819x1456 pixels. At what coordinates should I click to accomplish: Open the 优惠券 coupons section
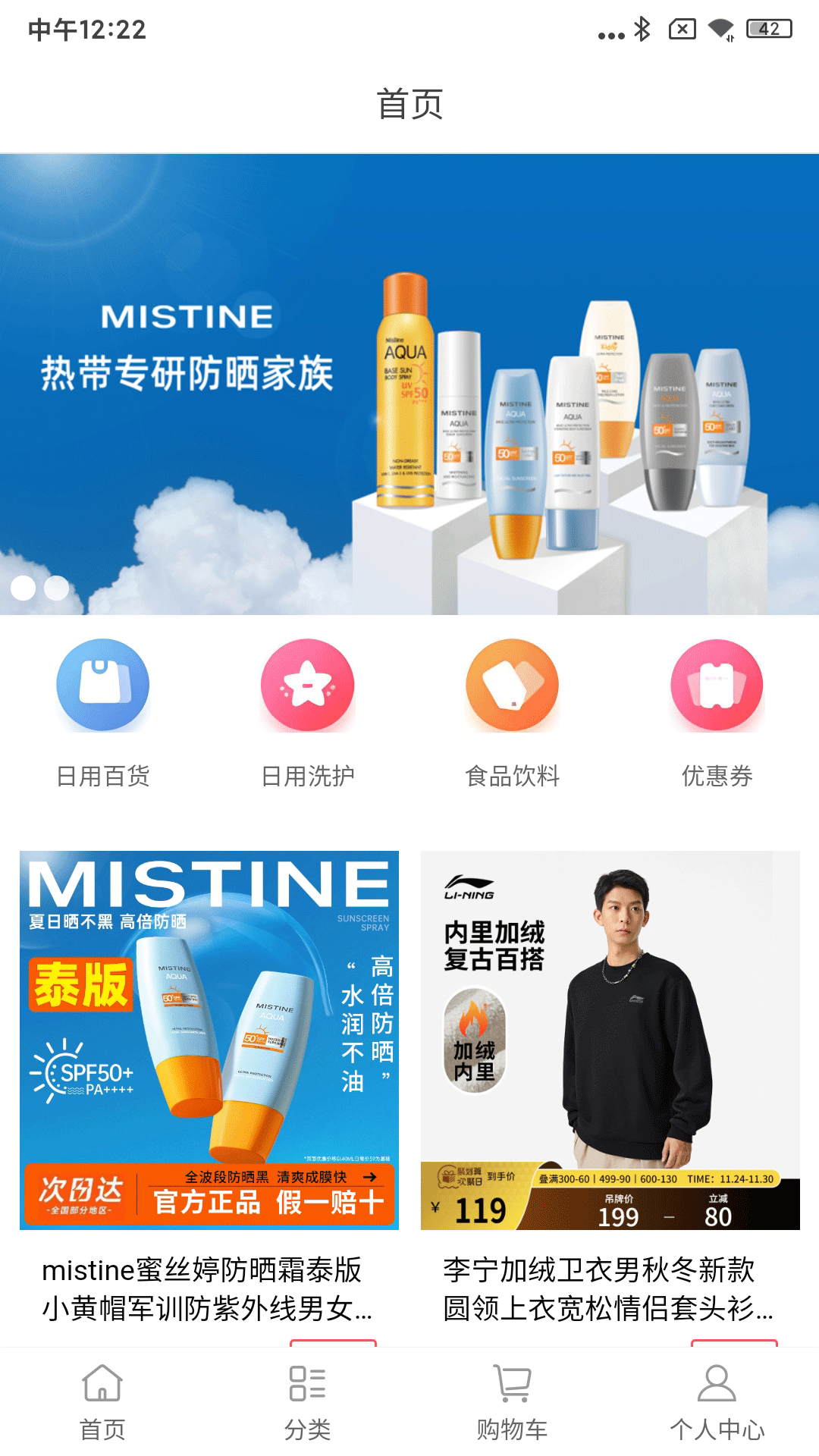point(717,714)
